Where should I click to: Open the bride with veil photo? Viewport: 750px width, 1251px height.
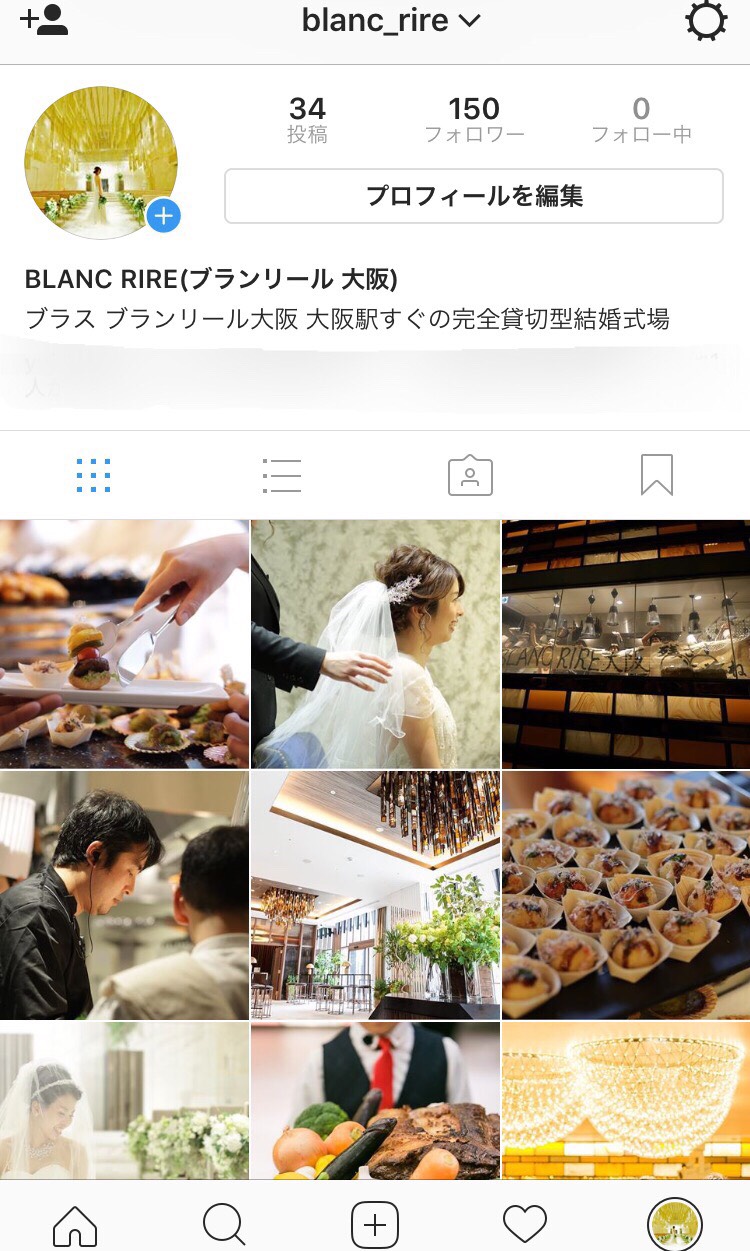point(375,643)
